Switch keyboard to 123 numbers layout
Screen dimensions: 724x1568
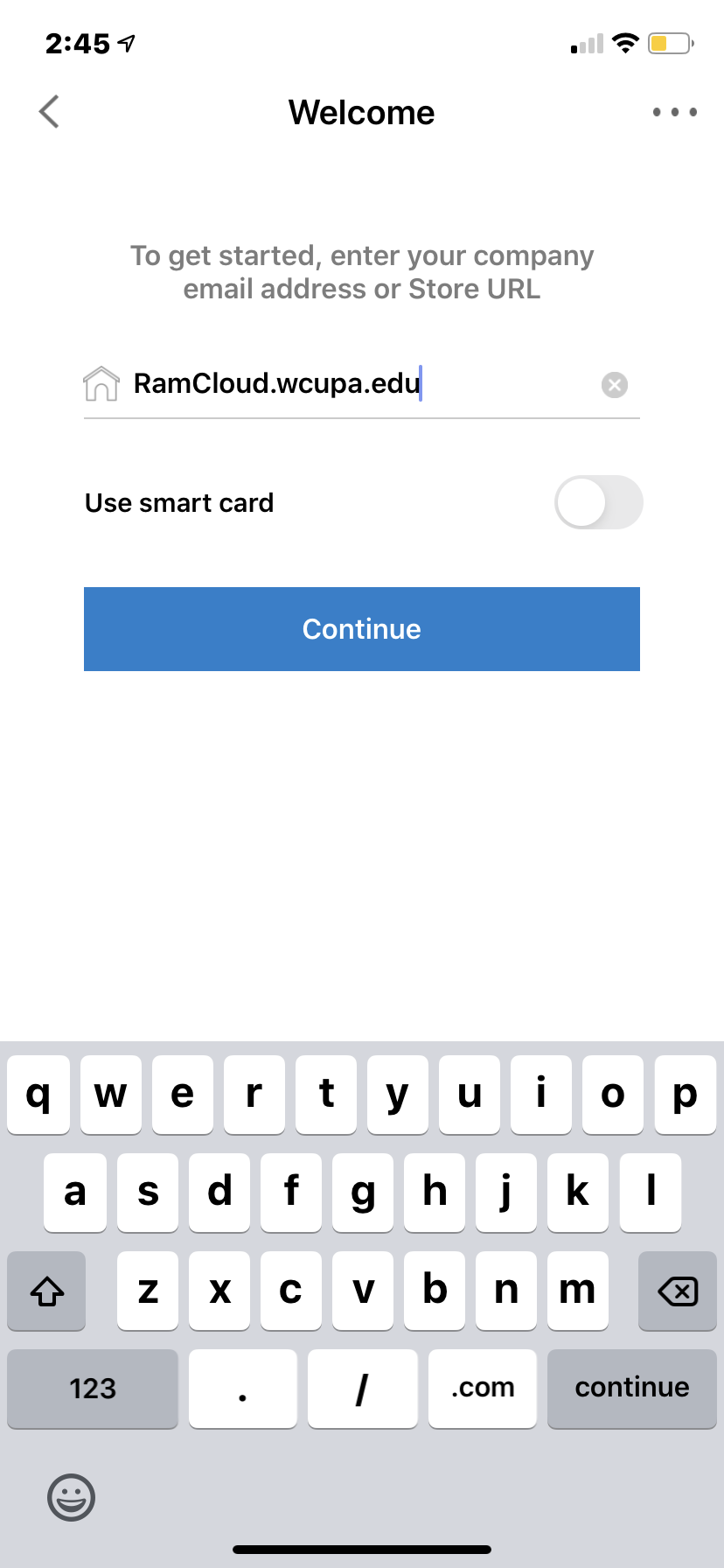point(93,1388)
